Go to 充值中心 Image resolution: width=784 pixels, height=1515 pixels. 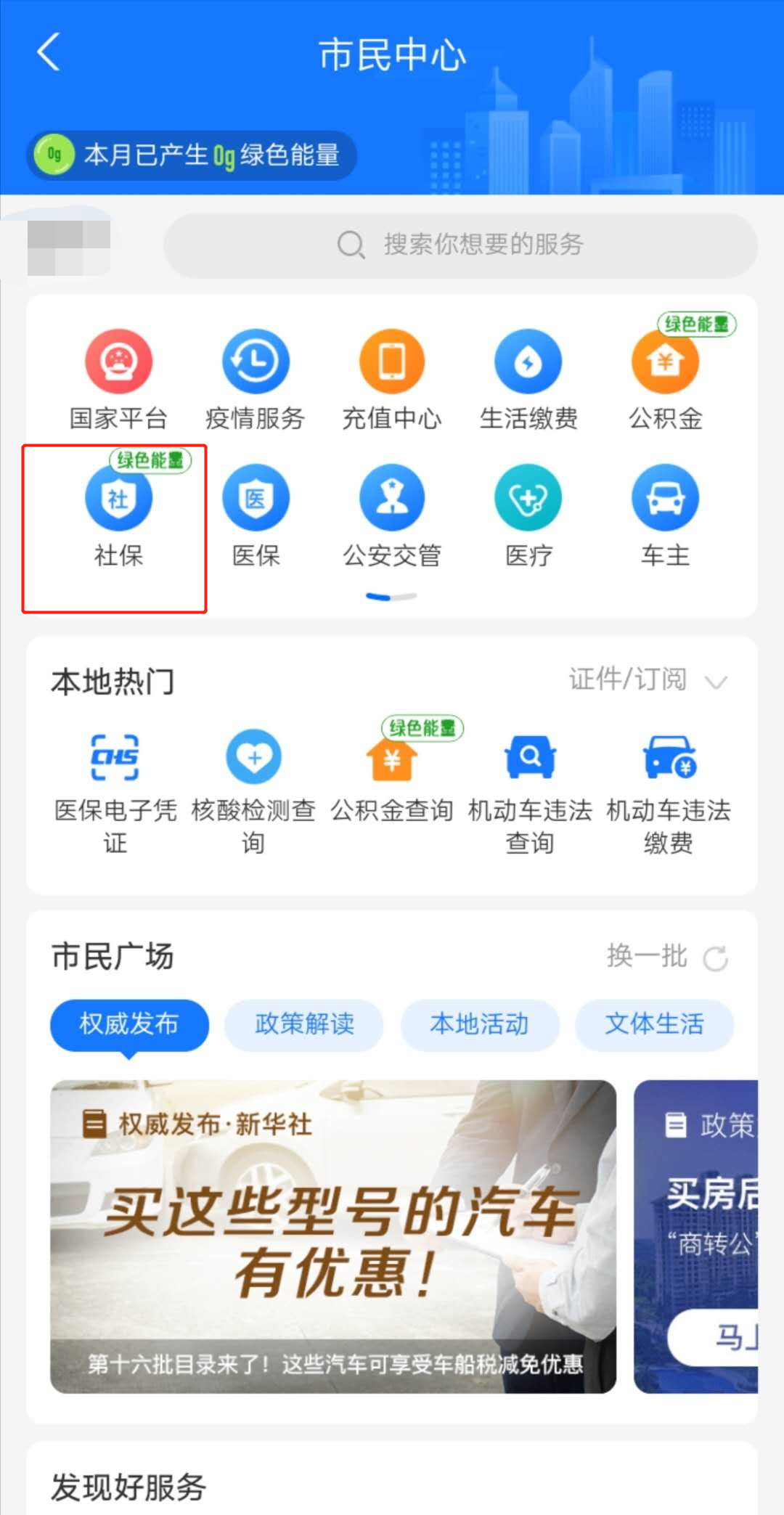click(x=391, y=379)
